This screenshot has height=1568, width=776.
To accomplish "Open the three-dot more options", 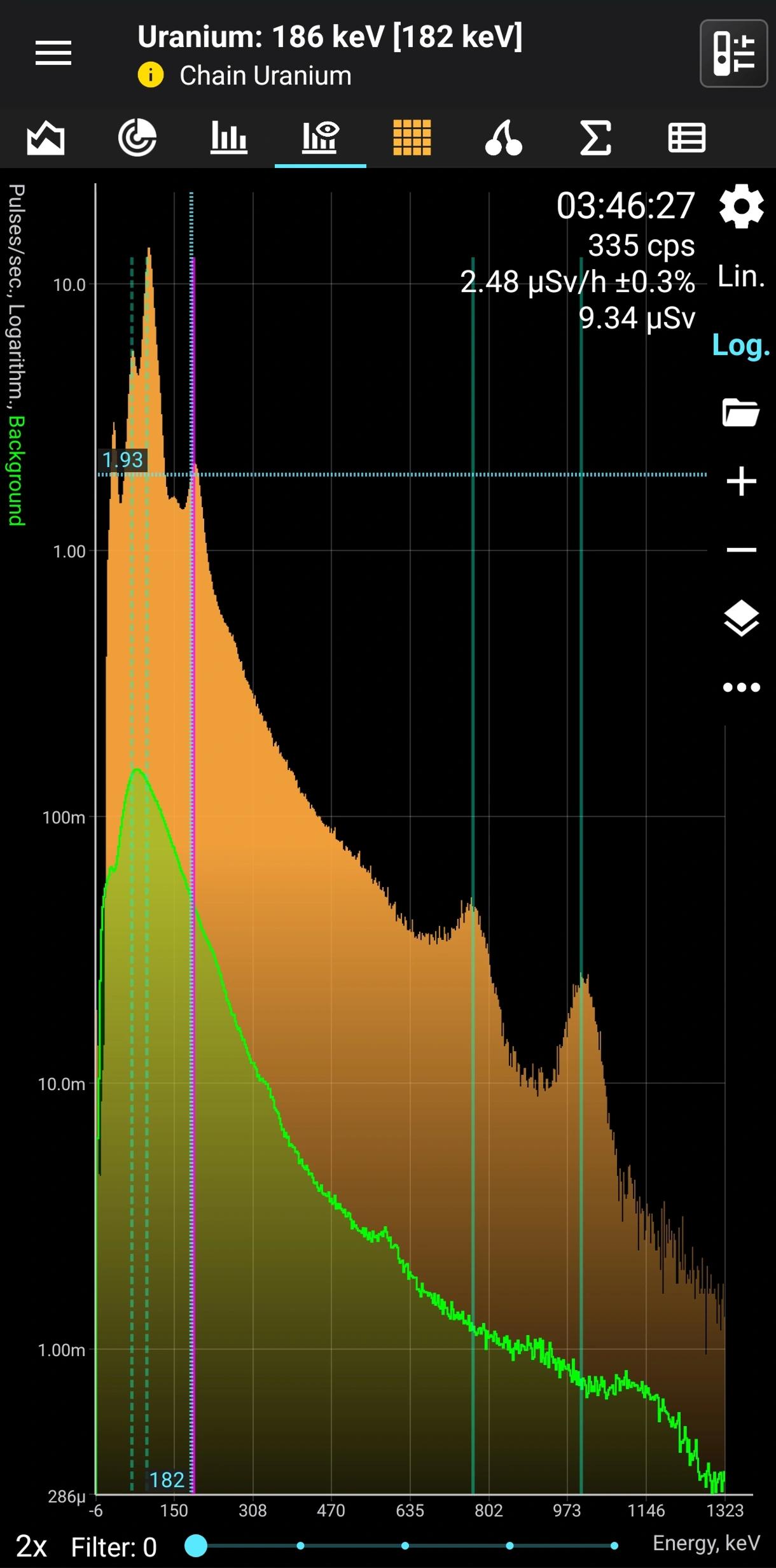I will click(742, 687).
